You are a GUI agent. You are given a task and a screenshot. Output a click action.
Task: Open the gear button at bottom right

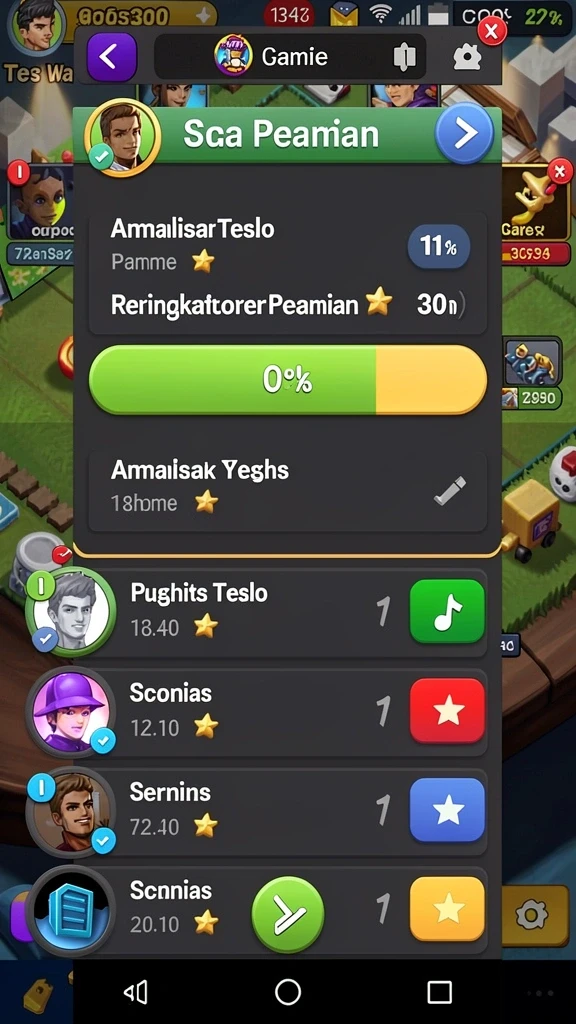tap(532, 915)
